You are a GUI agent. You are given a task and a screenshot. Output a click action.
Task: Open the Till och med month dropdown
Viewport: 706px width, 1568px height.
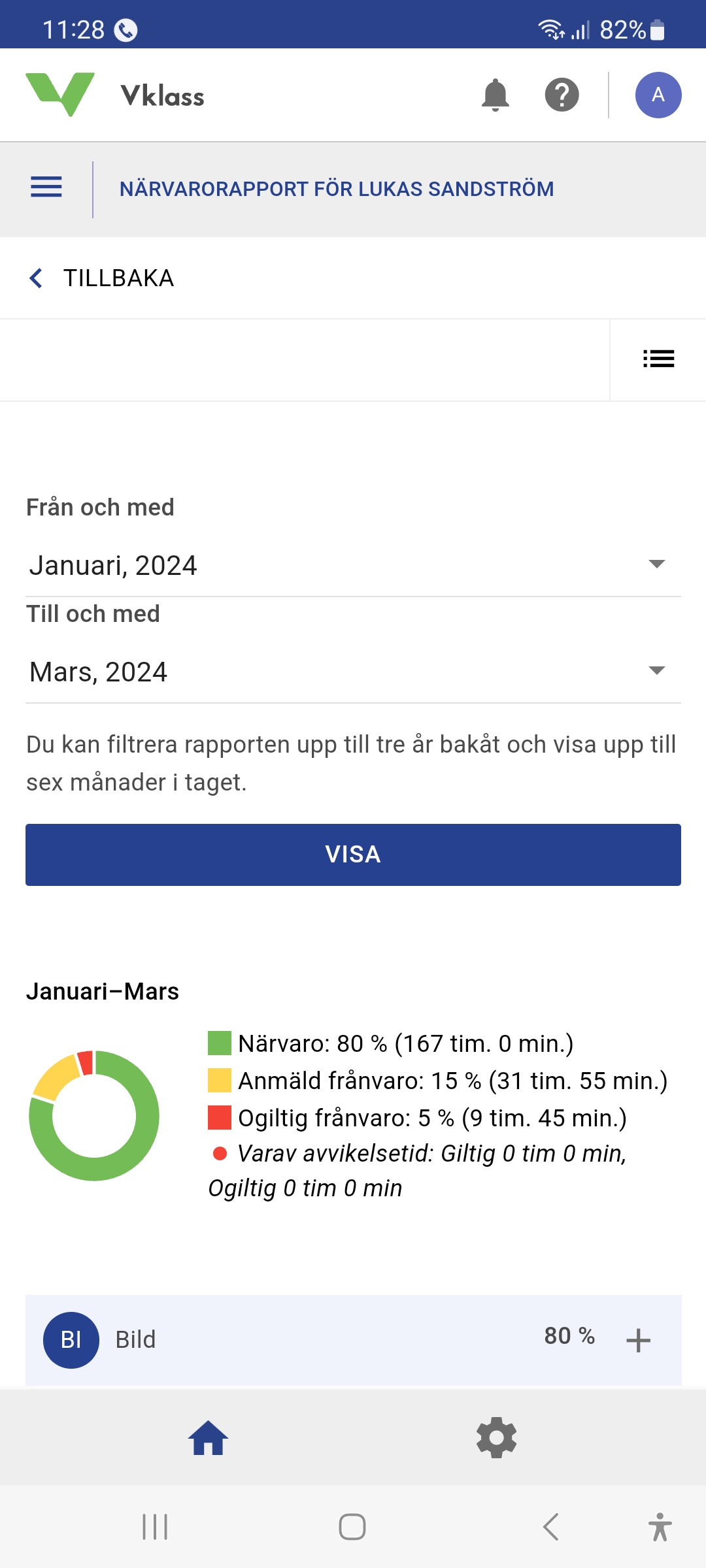tap(353, 672)
